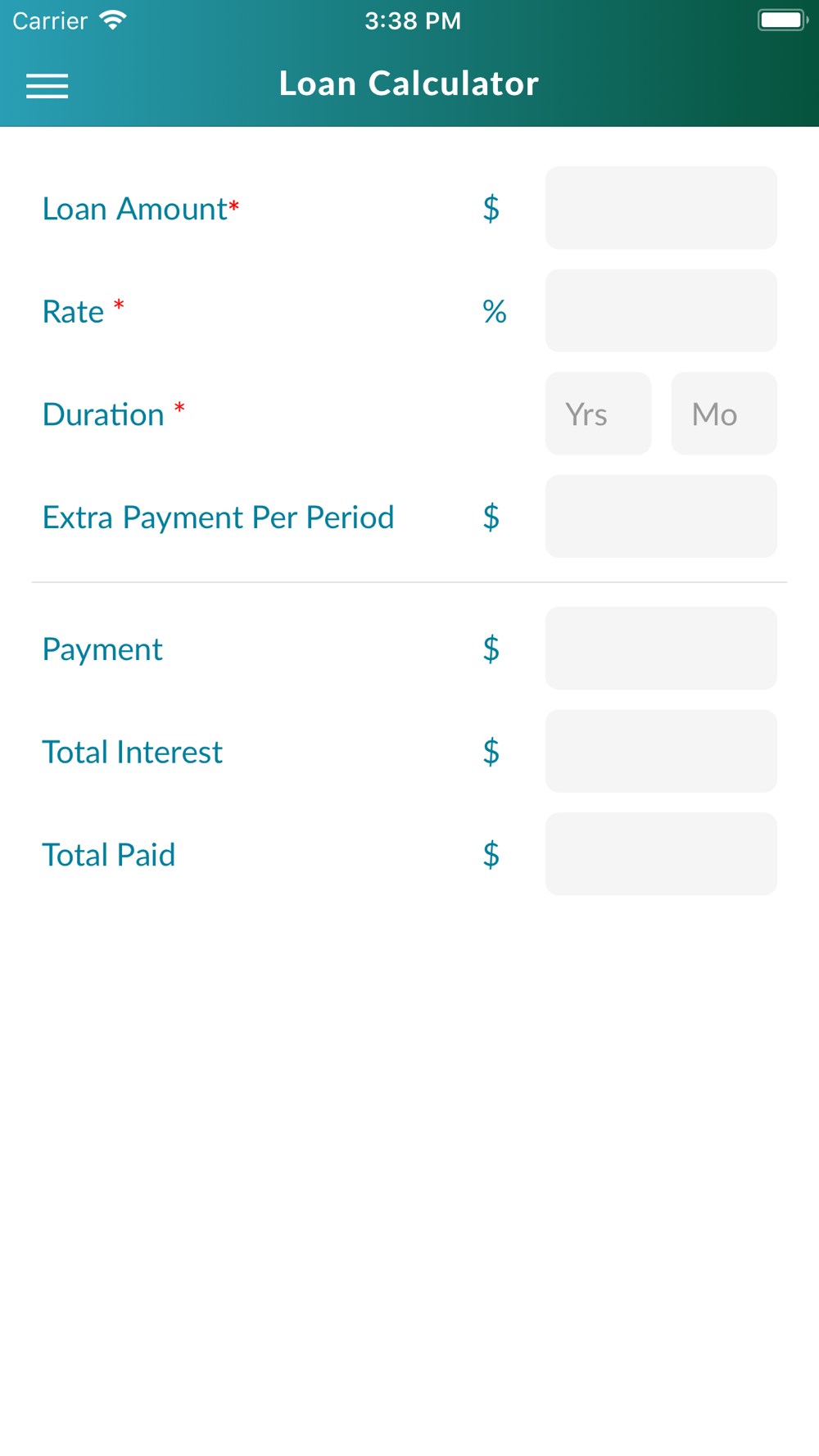
Task: Open the hamburger drawer menu
Action: (47, 85)
